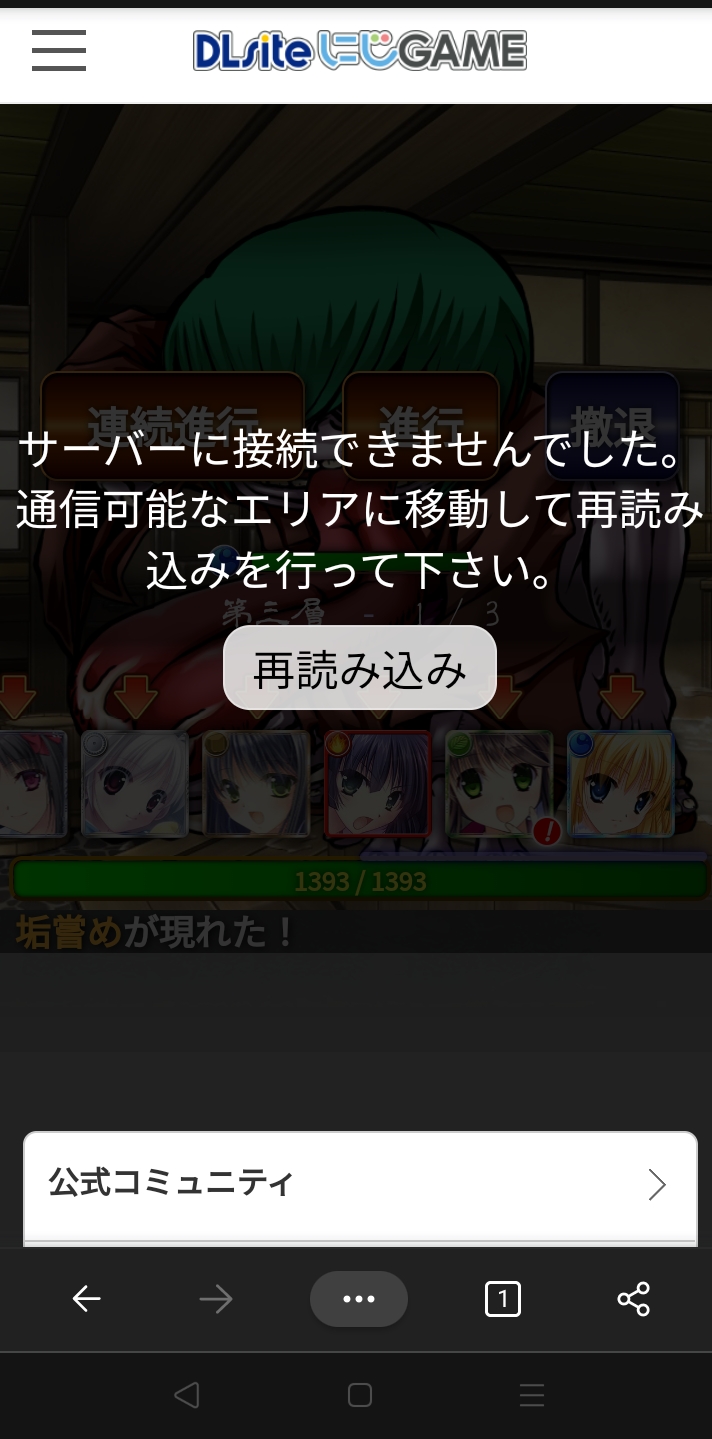Open the system recent apps
This screenshot has height=1439, width=712.
click(x=532, y=1395)
